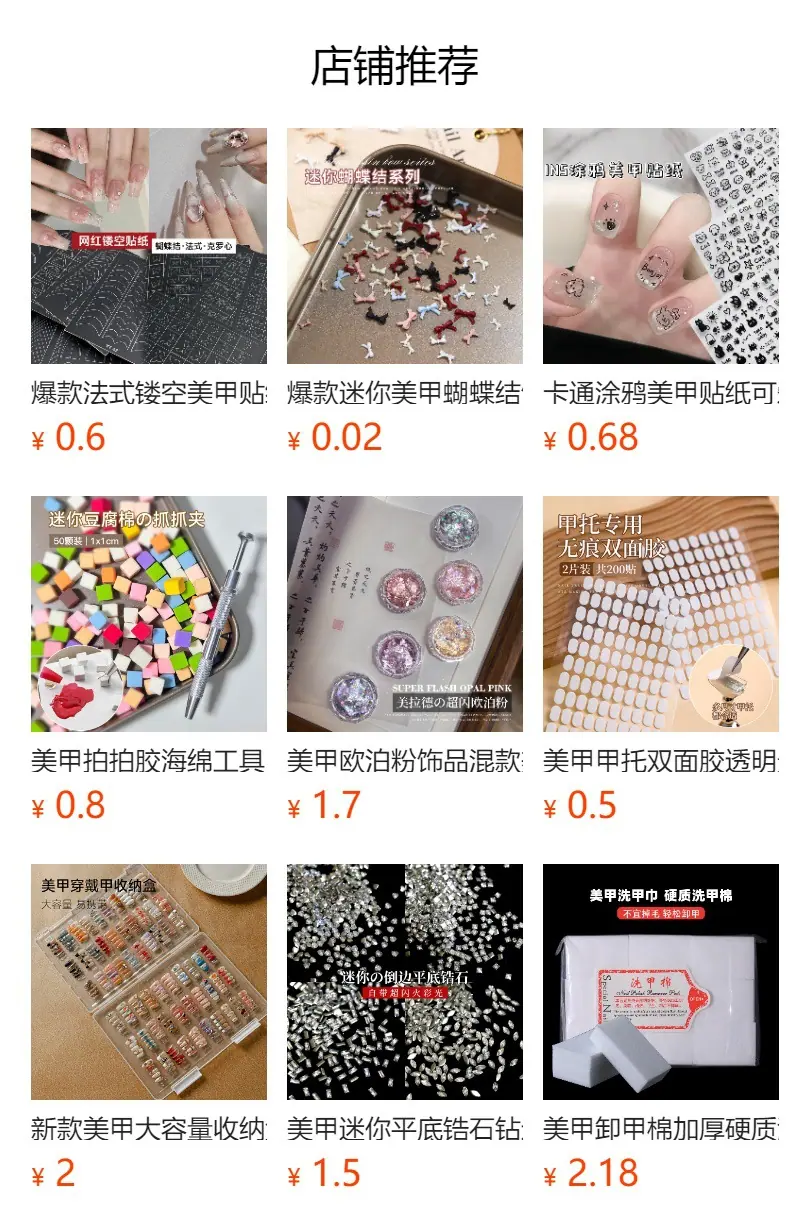The height and width of the screenshot is (1232, 790).
Task: Open the 爆款法式镂空美甲贴 product card
Action: (149, 292)
